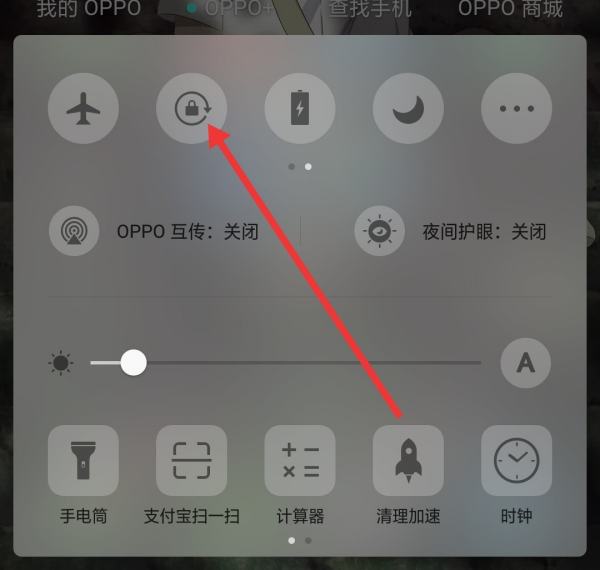The image size is (600, 570).
Task: Turn on do not disturb moon
Action: point(407,109)
